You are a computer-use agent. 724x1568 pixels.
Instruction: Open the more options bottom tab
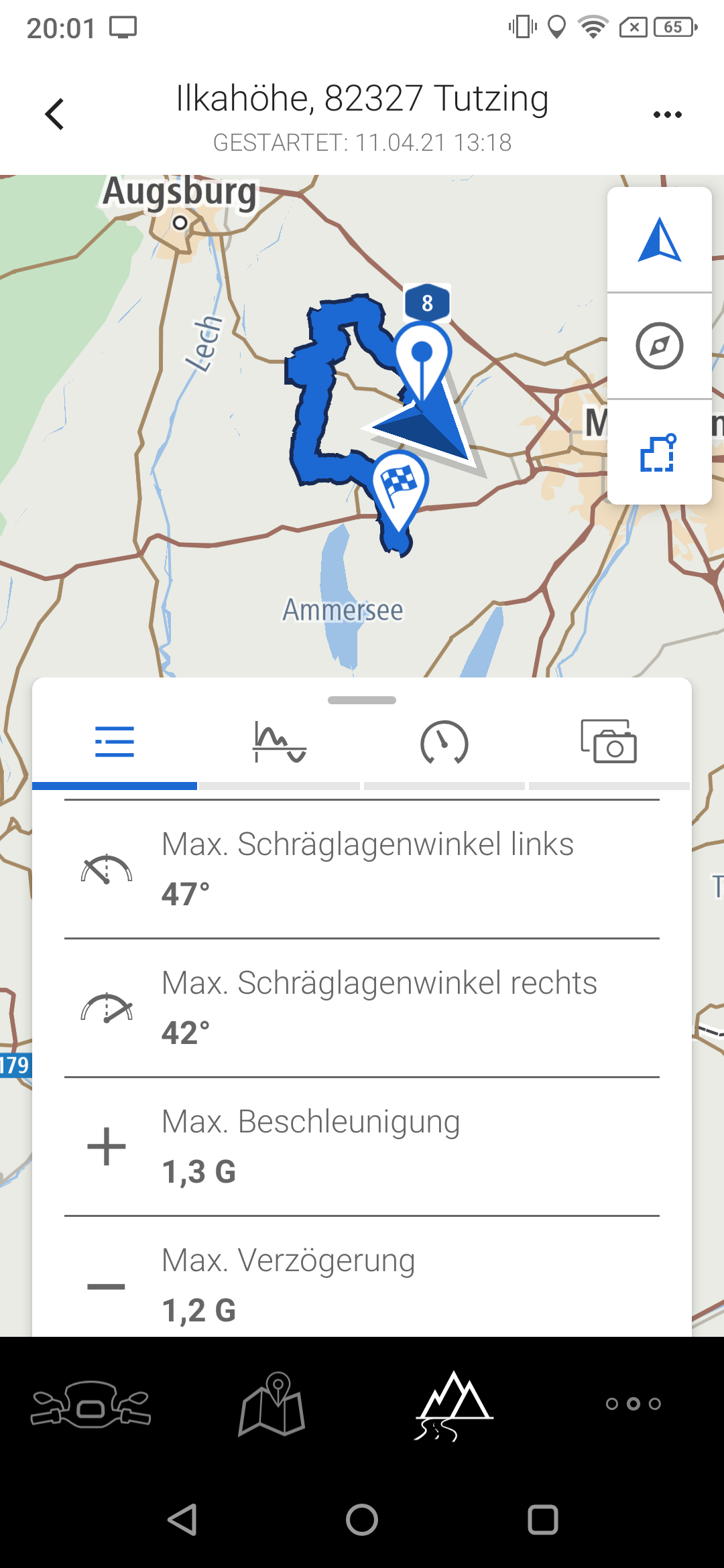633,1404
